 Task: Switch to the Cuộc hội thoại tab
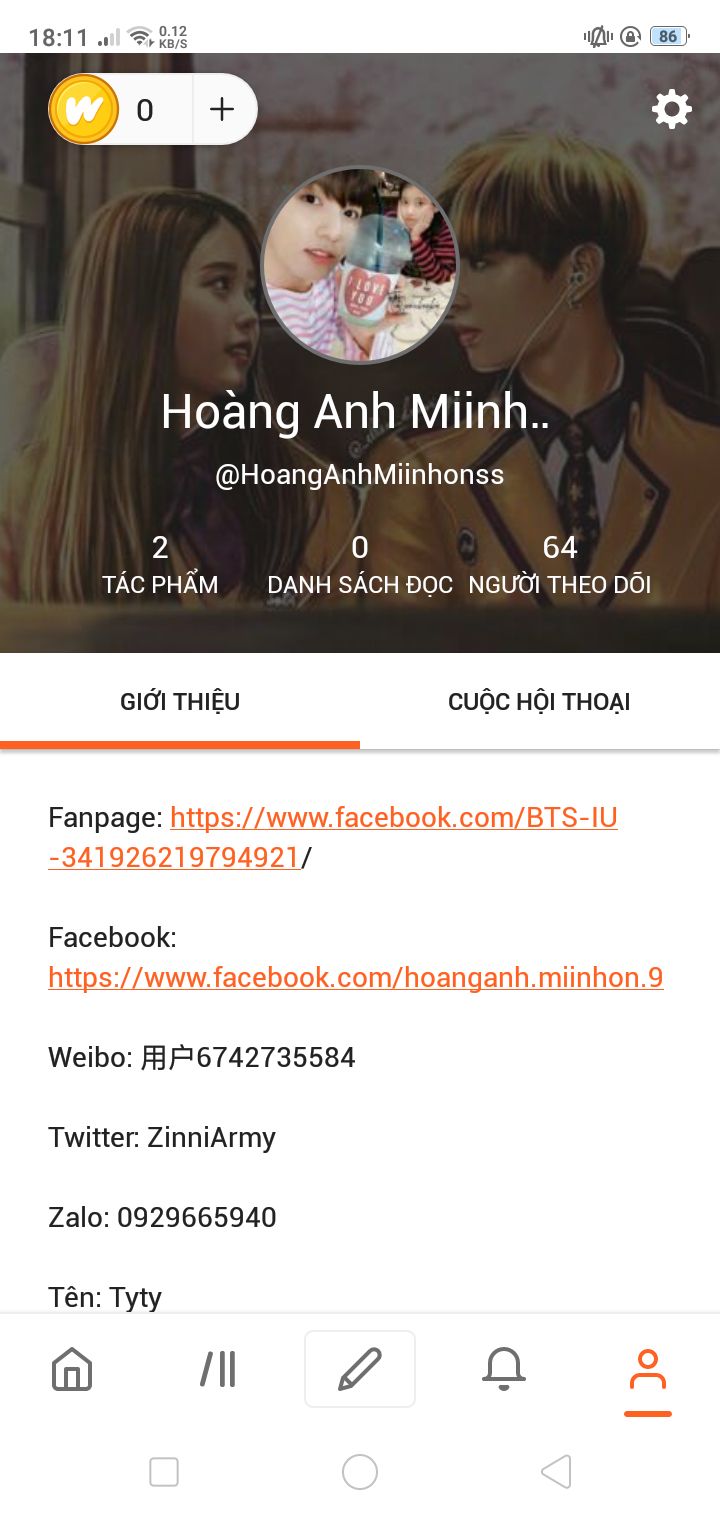pyautogui.click(x=539, y=702)
